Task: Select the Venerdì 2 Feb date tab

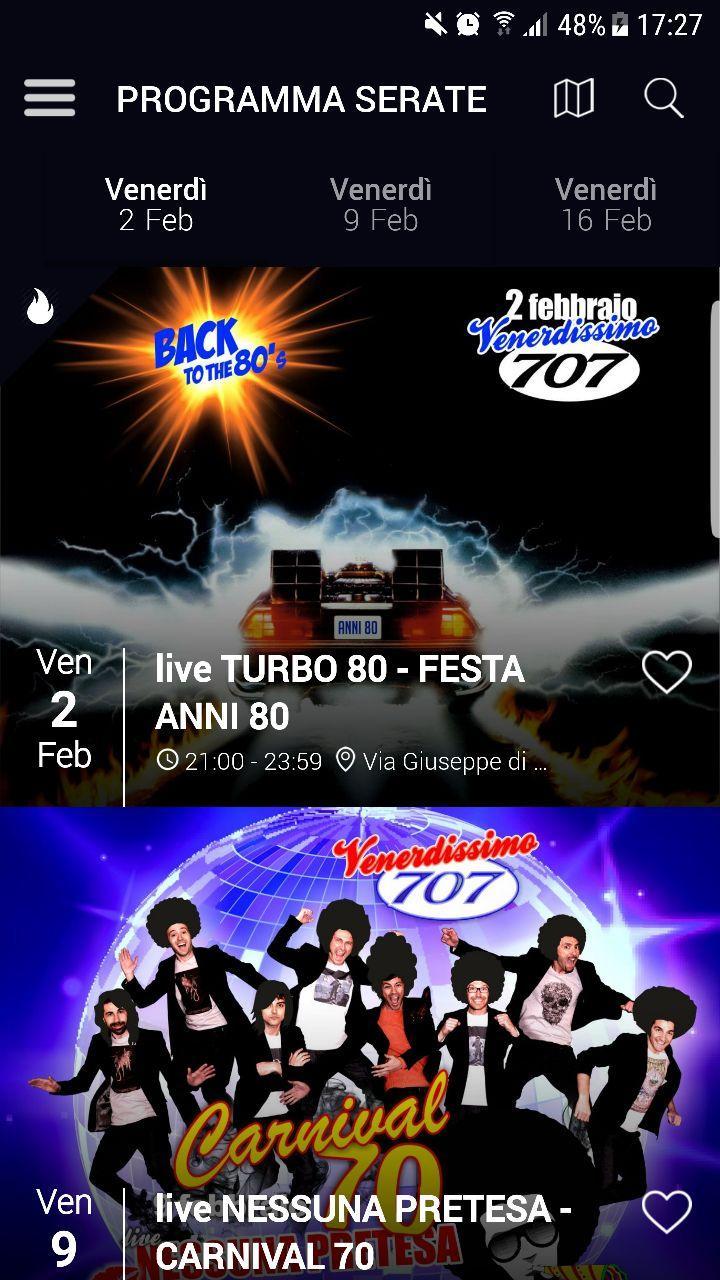Action: (156, 204)
